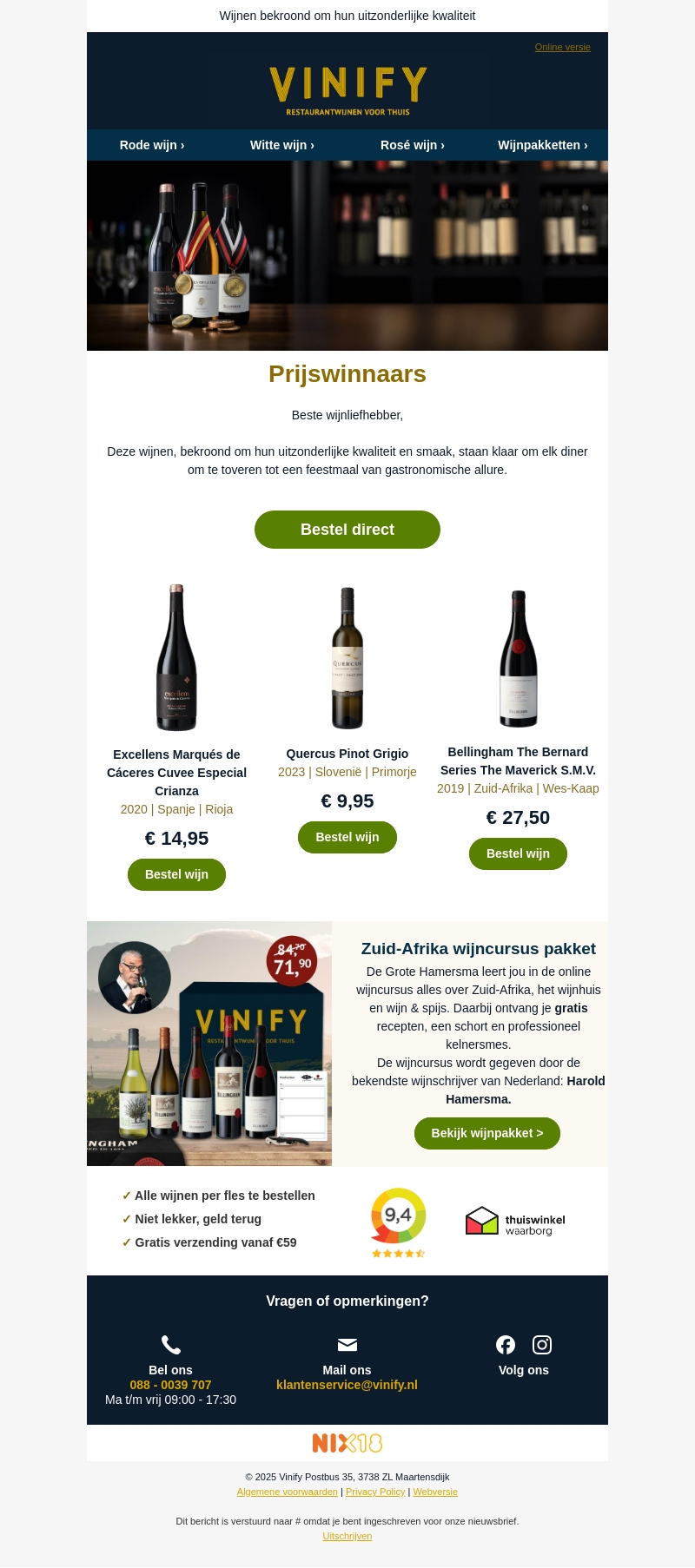
Task: Open the Online versie link
Action: (x=562, y=47)
